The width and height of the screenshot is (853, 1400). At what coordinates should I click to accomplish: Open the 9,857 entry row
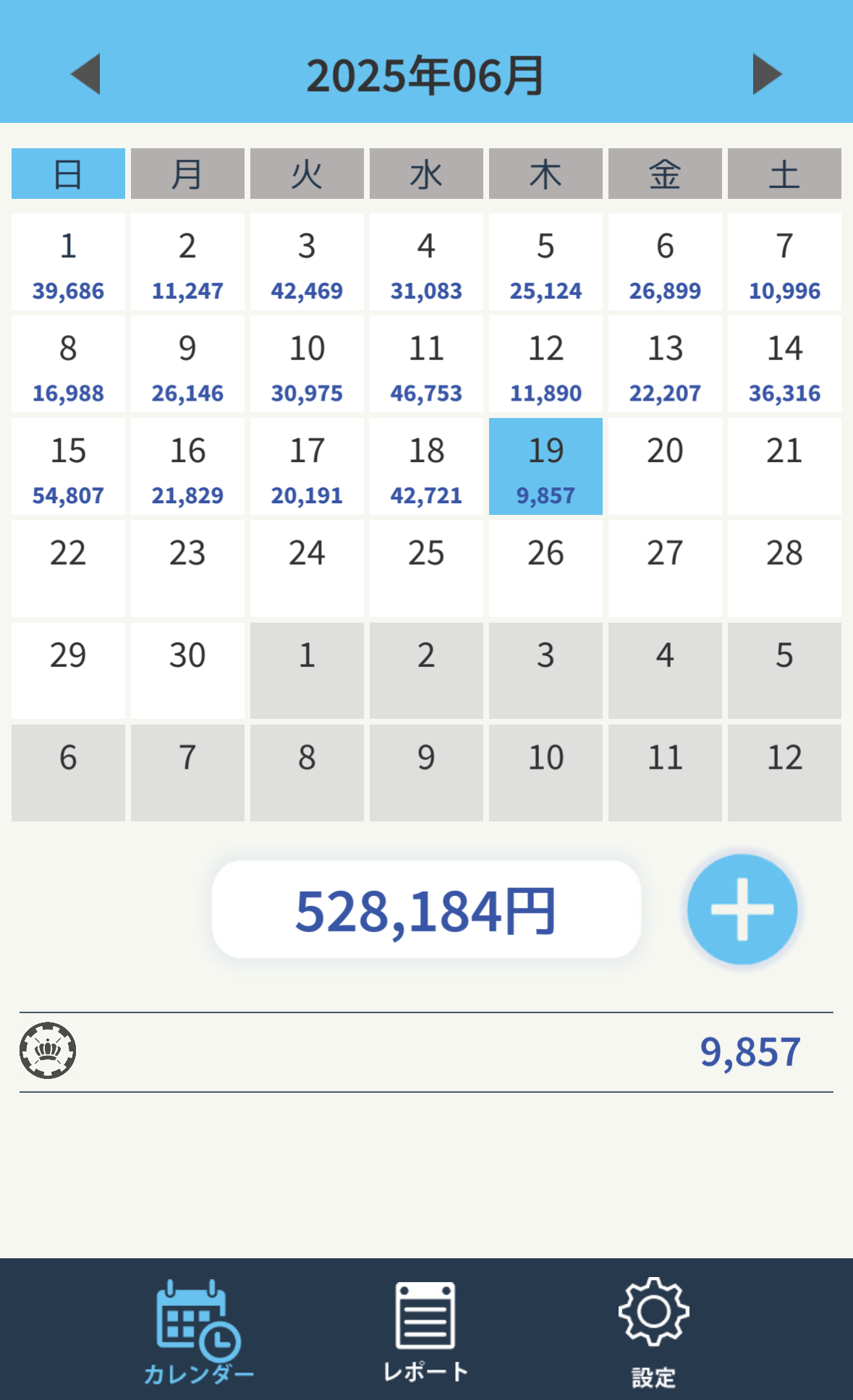click(426, 1052)
